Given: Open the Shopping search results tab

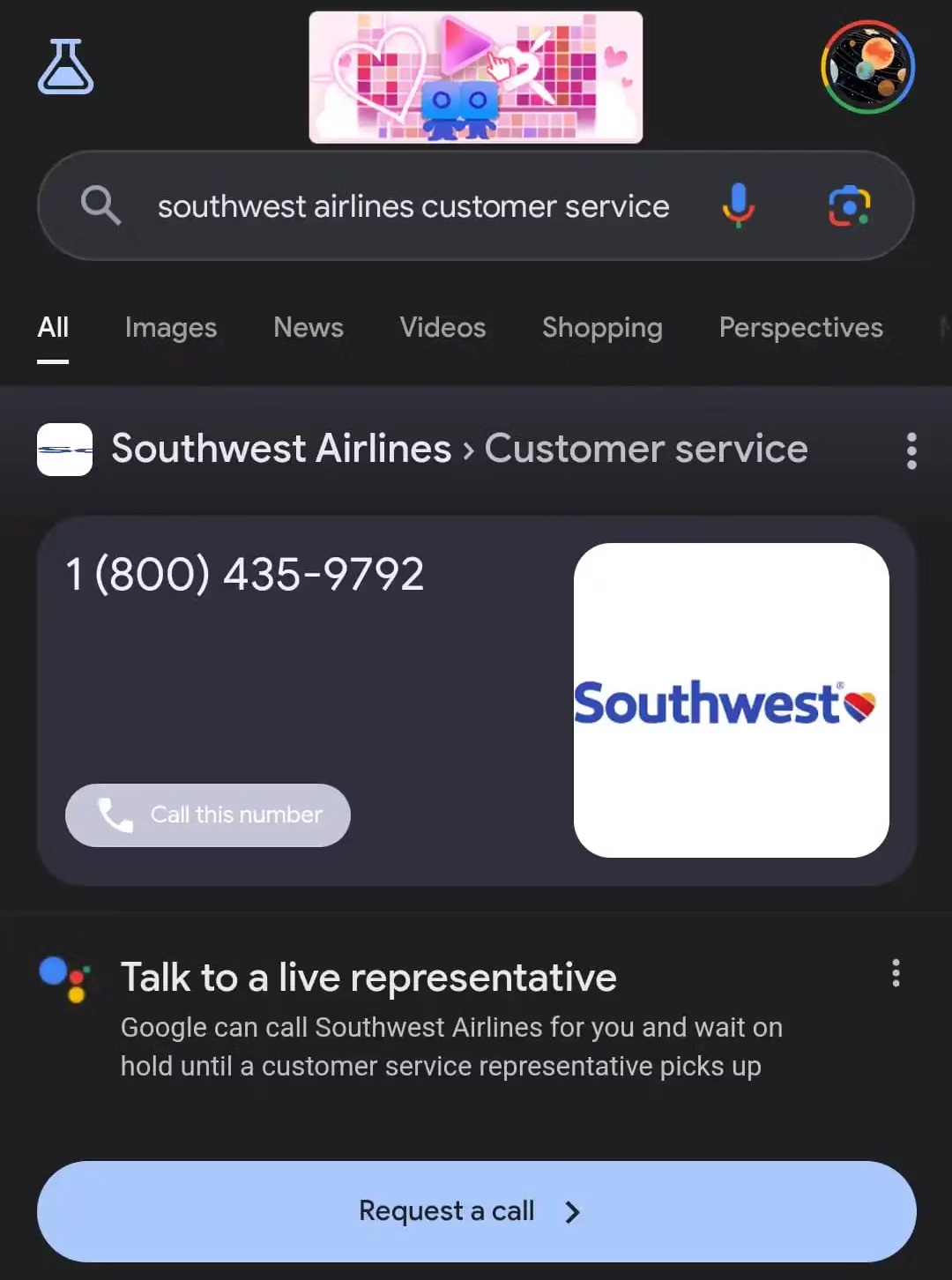Looking at the screenshot, I should [x=601, y=327].
